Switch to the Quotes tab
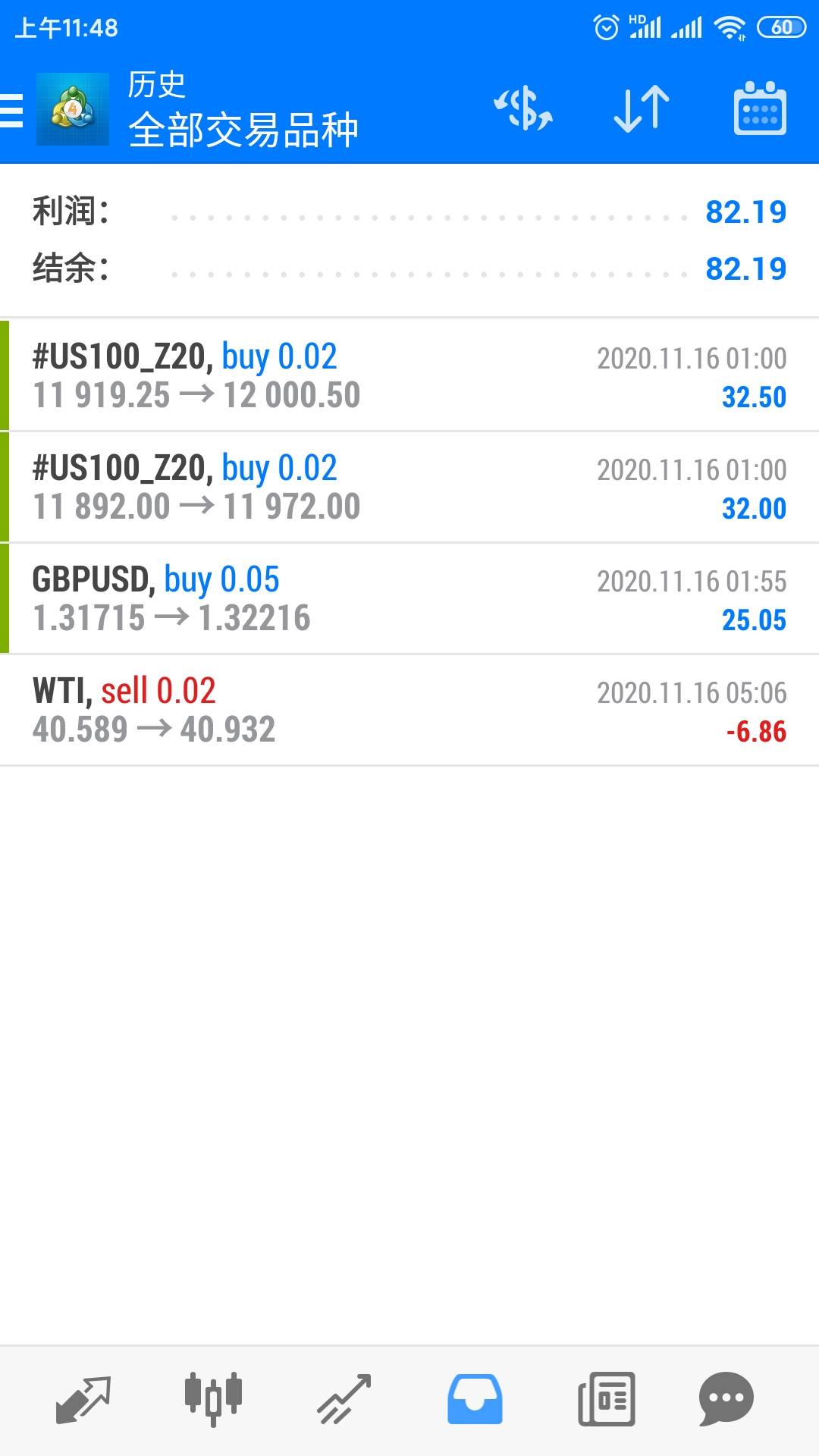This screenshot has height=1456, width=819. click(83, 1399)
